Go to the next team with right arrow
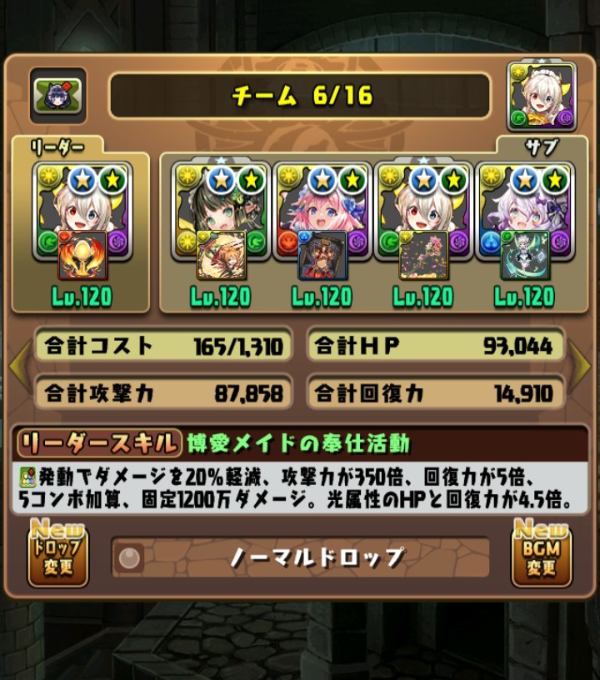 coord(580,365)
